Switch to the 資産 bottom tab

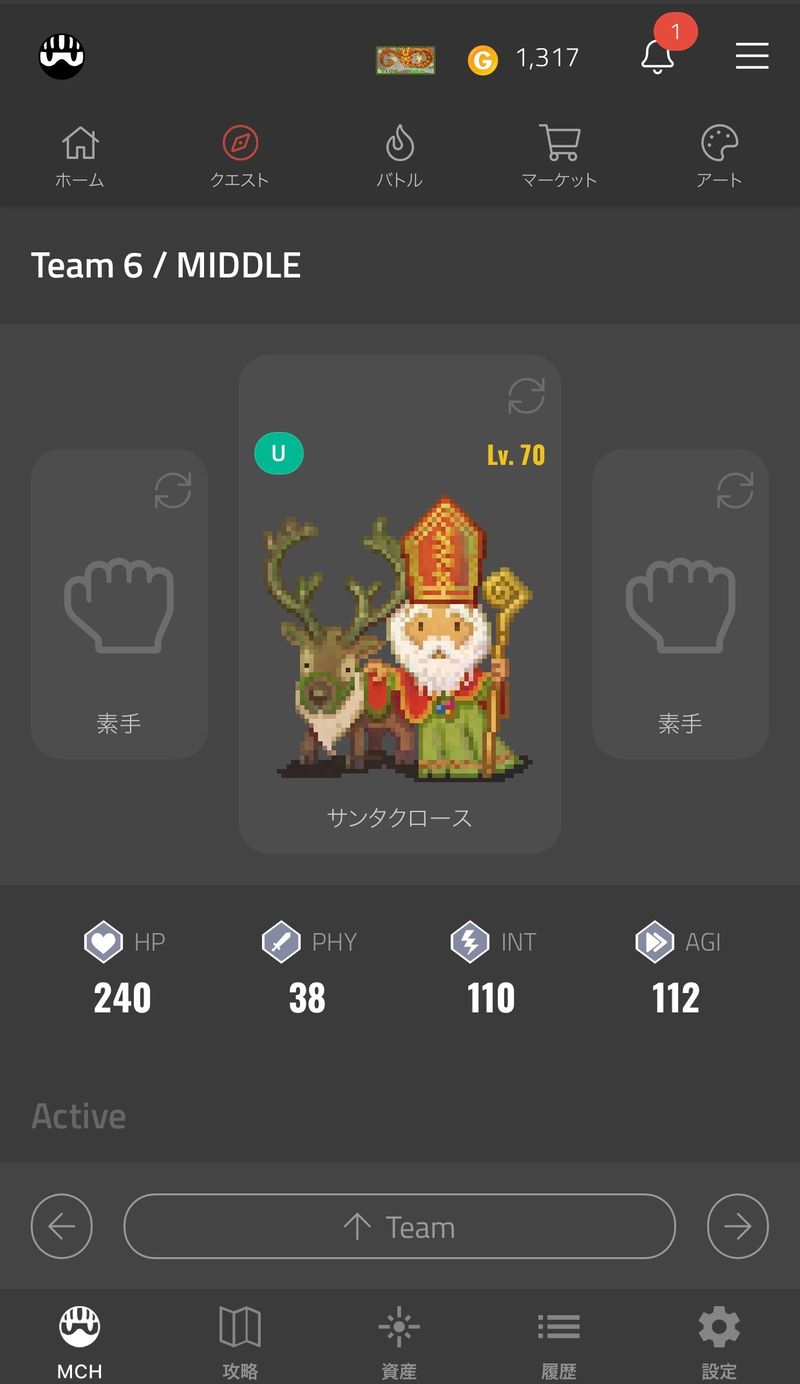[x=399, y=1340]
